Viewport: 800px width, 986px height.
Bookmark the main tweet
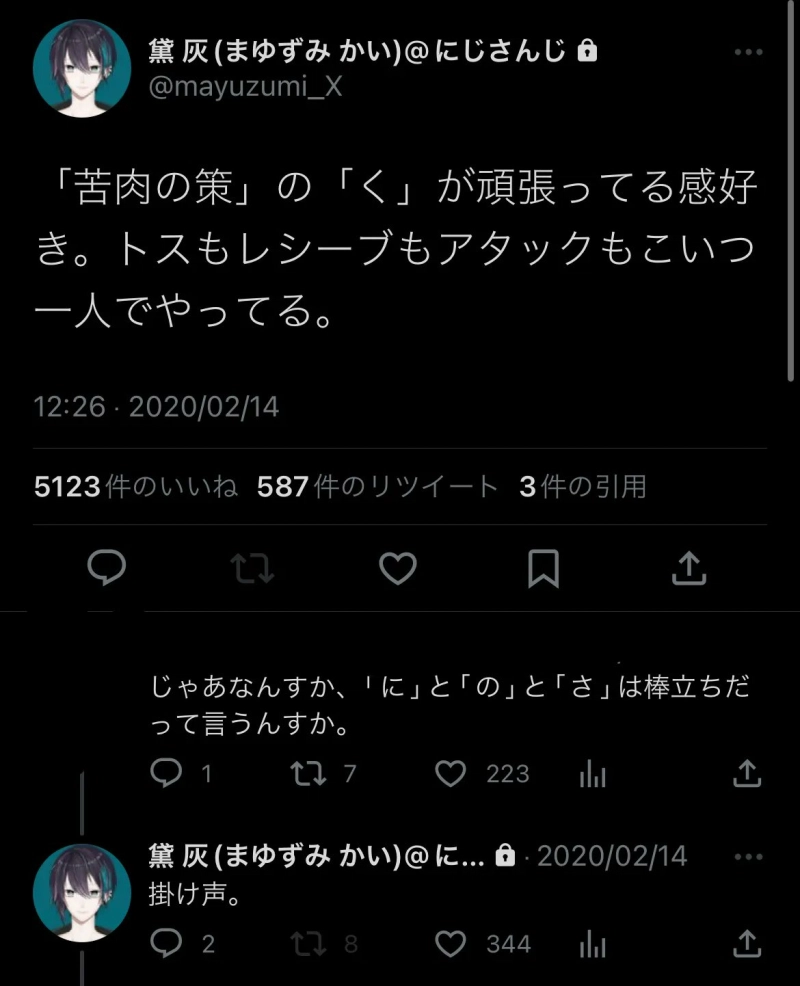pyautogui.click(x=543, y=569)
